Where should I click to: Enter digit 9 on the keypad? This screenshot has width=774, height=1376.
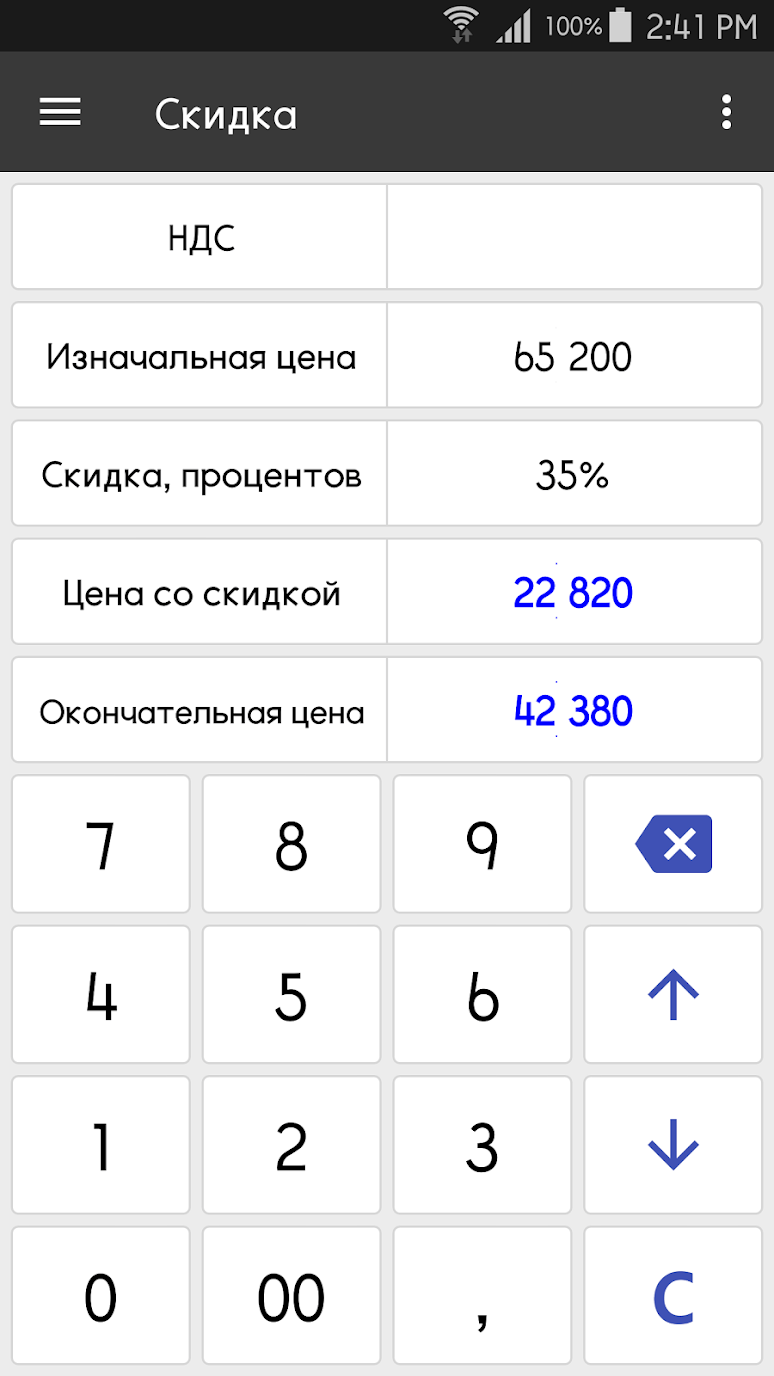coord(482,844)
